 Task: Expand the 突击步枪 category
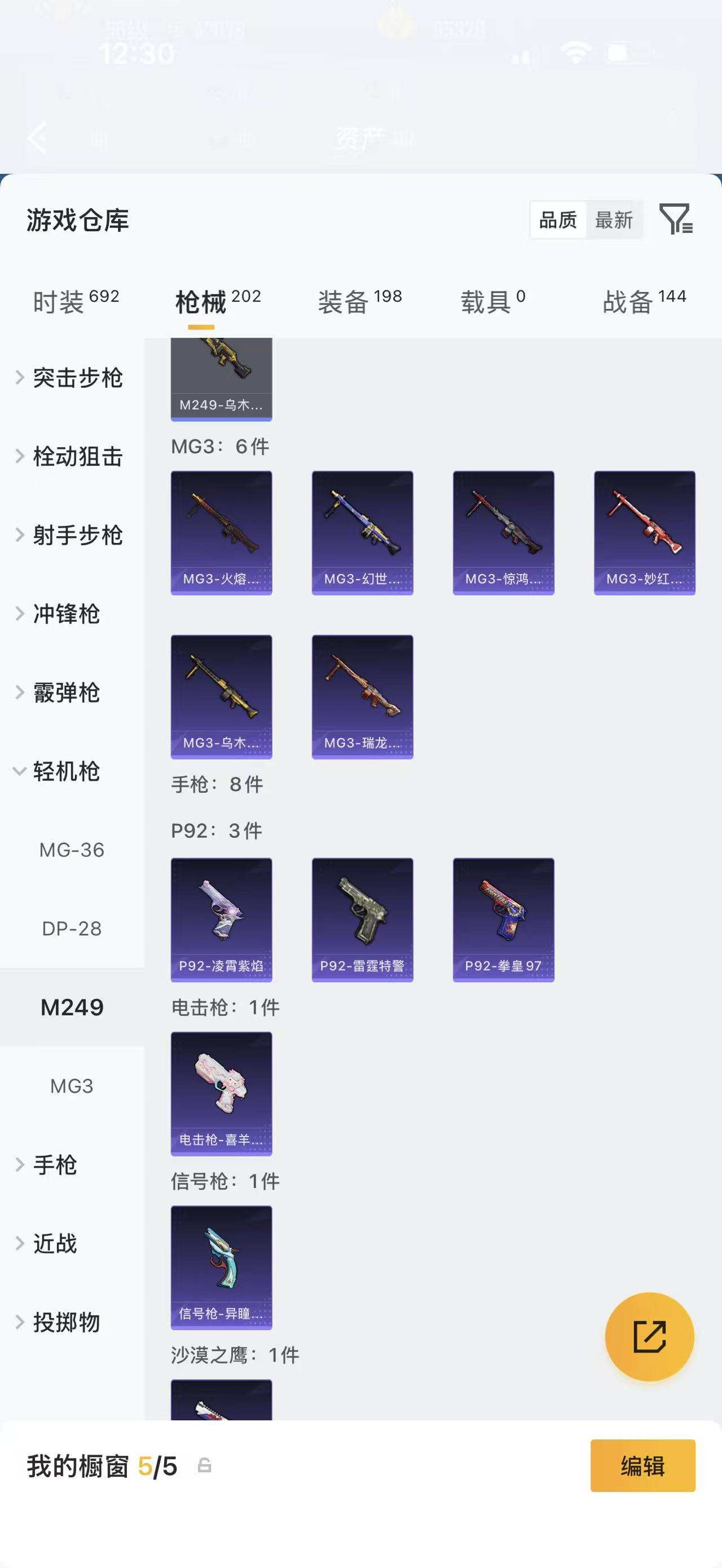click(x=78, y=378)
